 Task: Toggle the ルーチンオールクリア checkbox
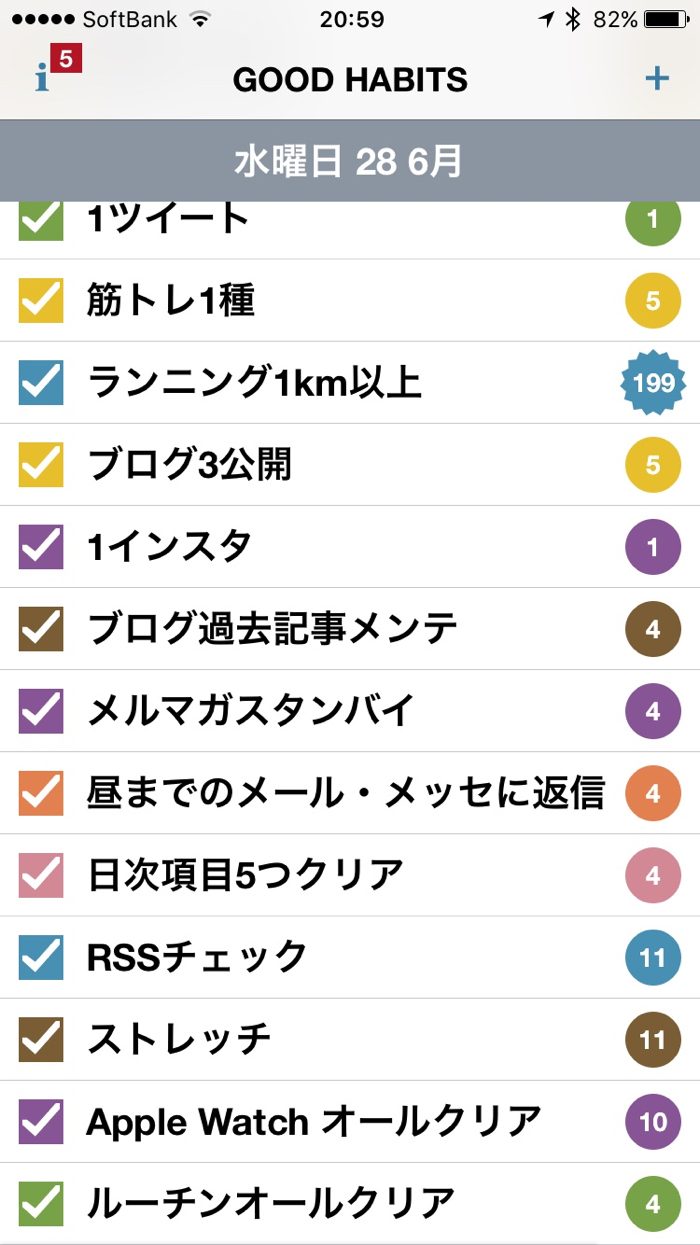pos(41,1202)
